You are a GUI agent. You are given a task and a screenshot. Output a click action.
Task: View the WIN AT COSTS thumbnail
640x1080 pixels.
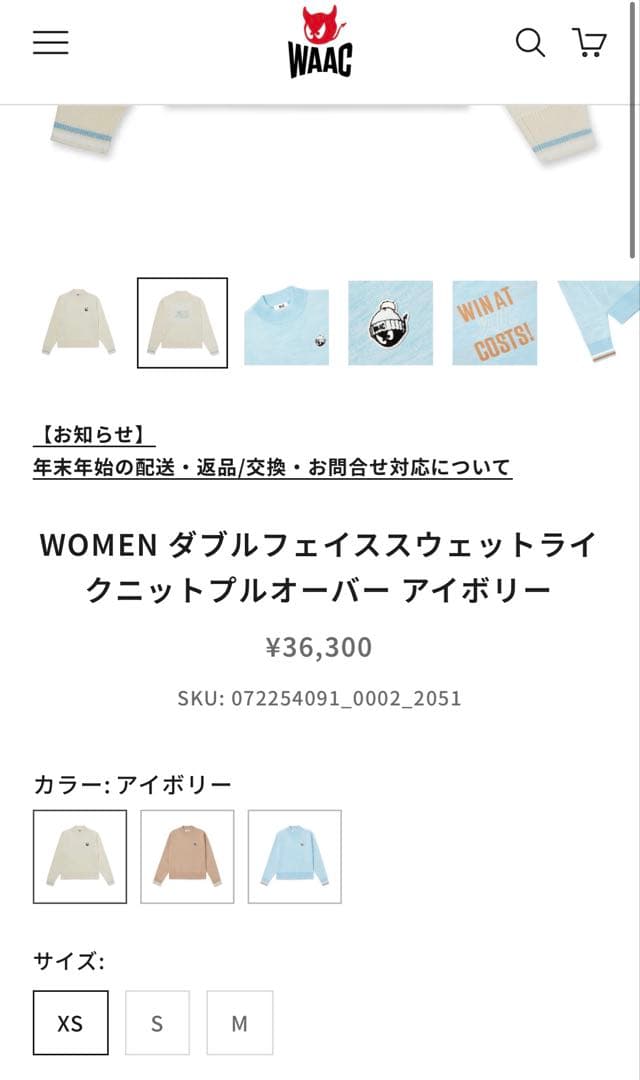[x=494, y=323]
